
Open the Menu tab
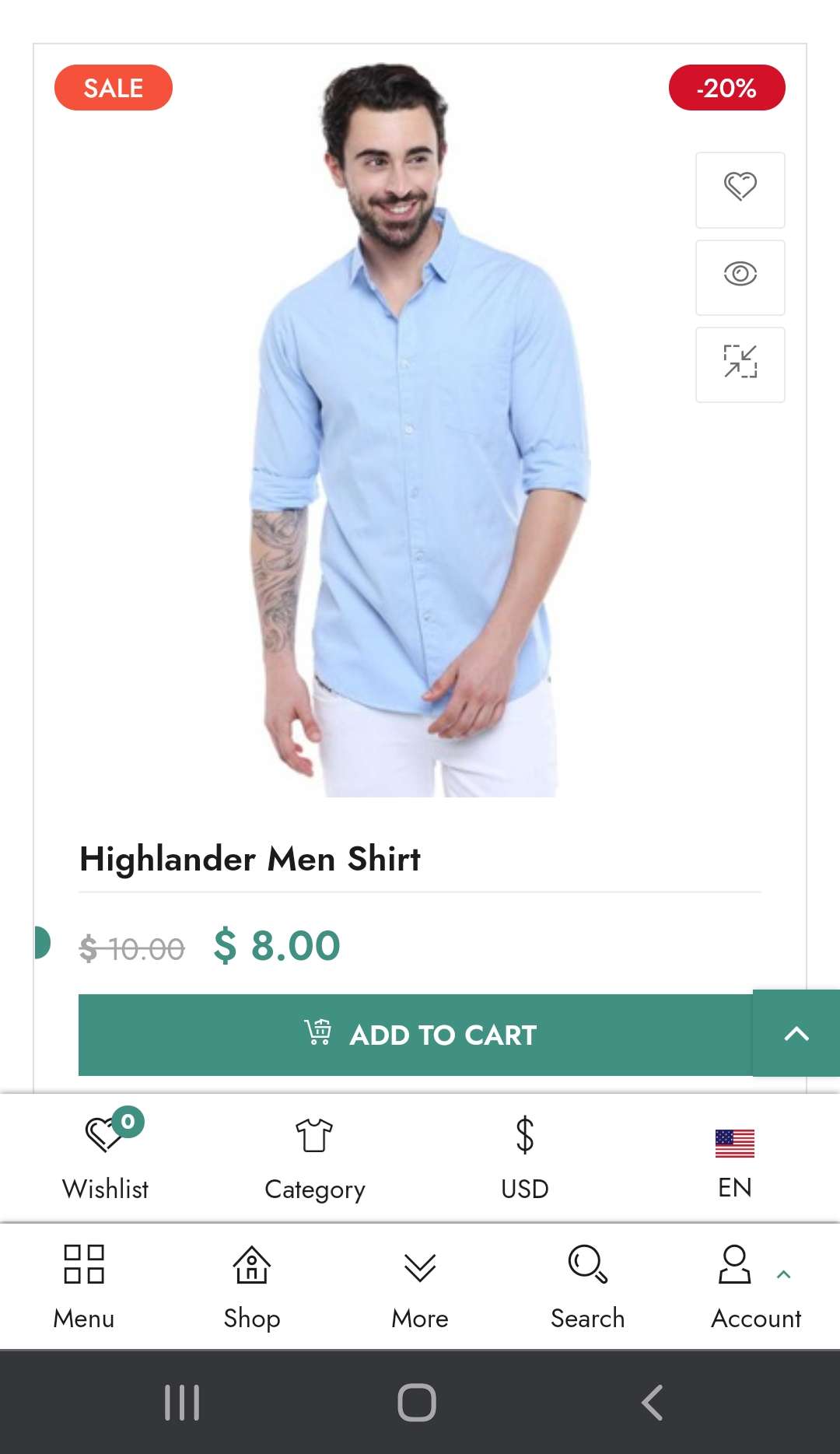[x=84, y=1285]
